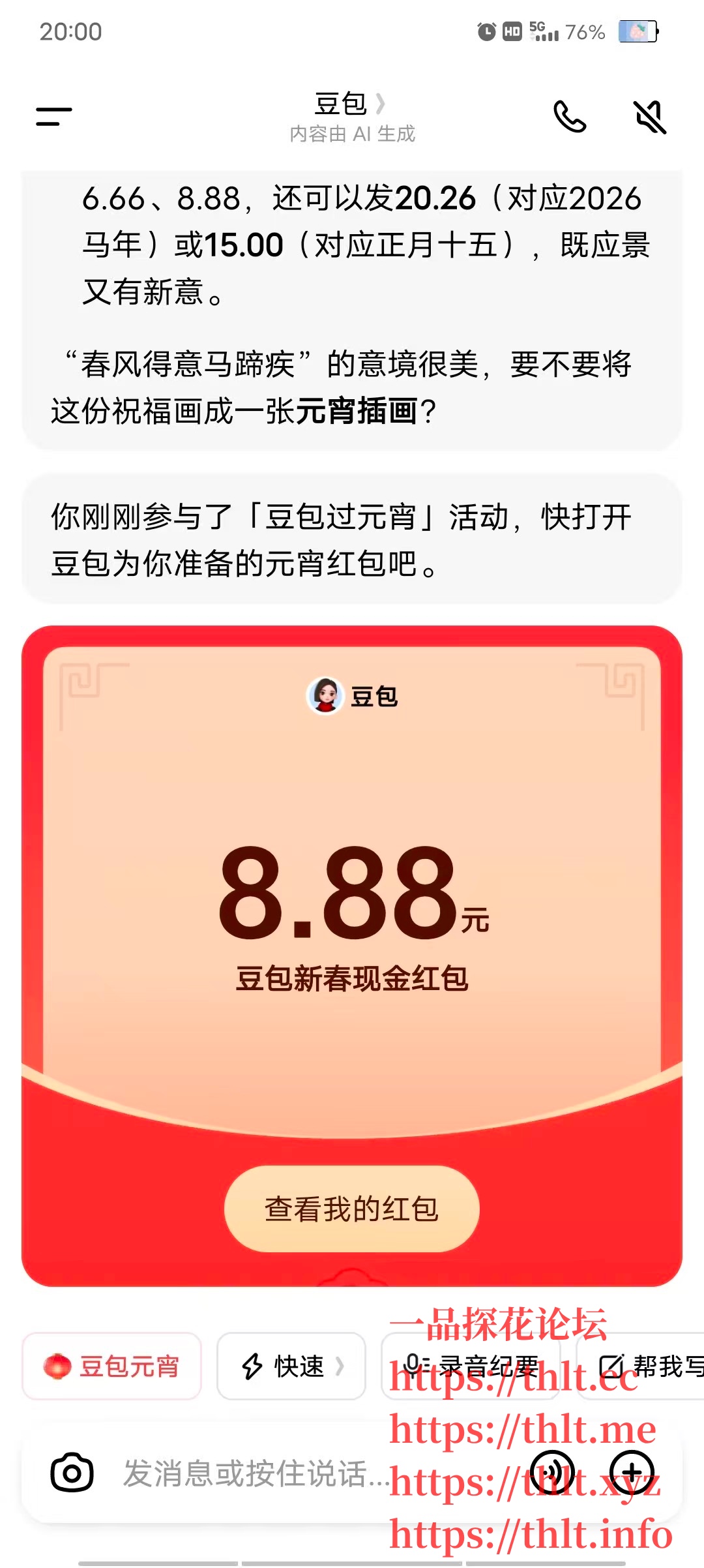Open the camera from input bar

pos(72,1473)
